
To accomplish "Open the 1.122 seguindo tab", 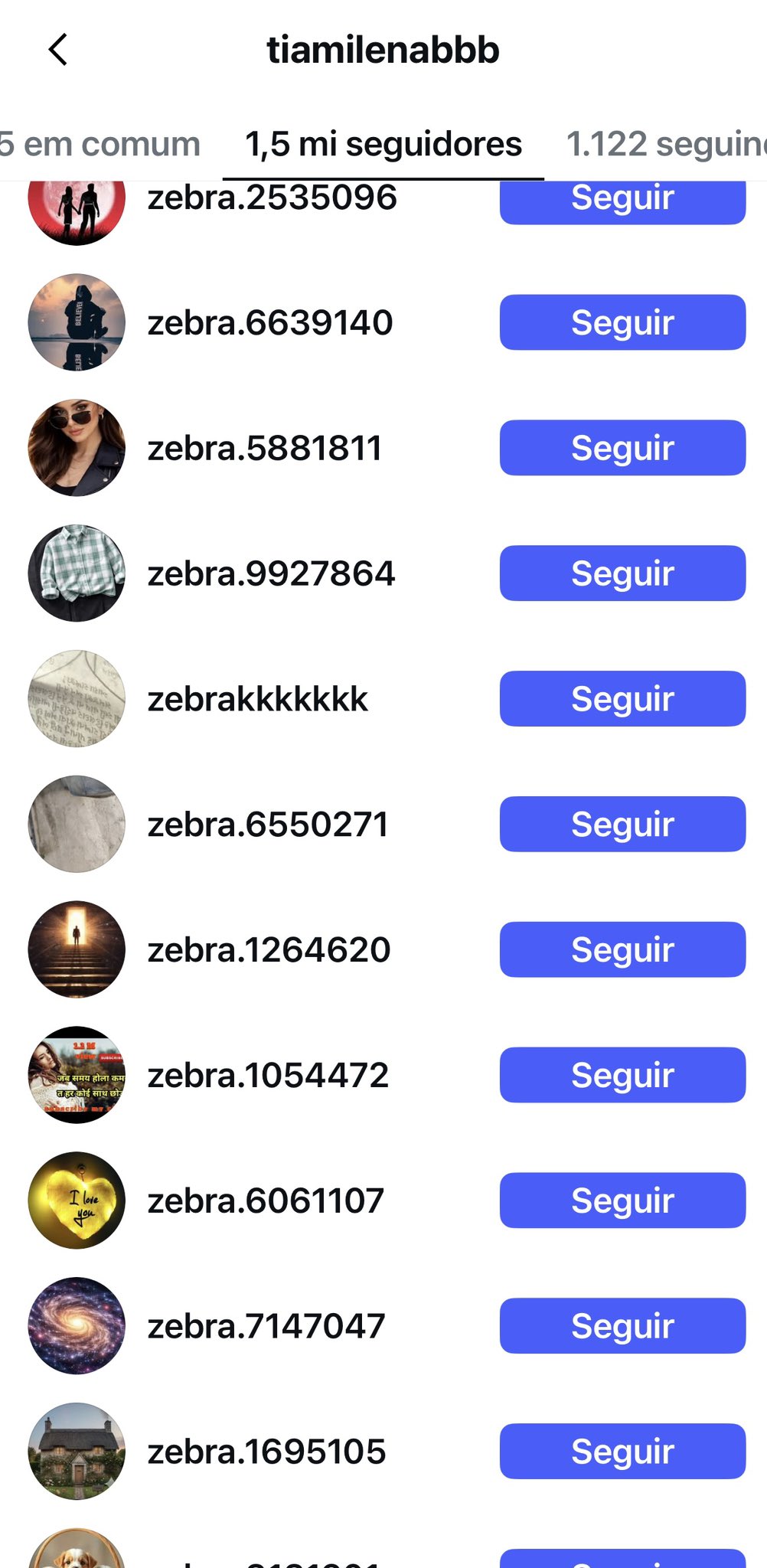I will (664, 144).
